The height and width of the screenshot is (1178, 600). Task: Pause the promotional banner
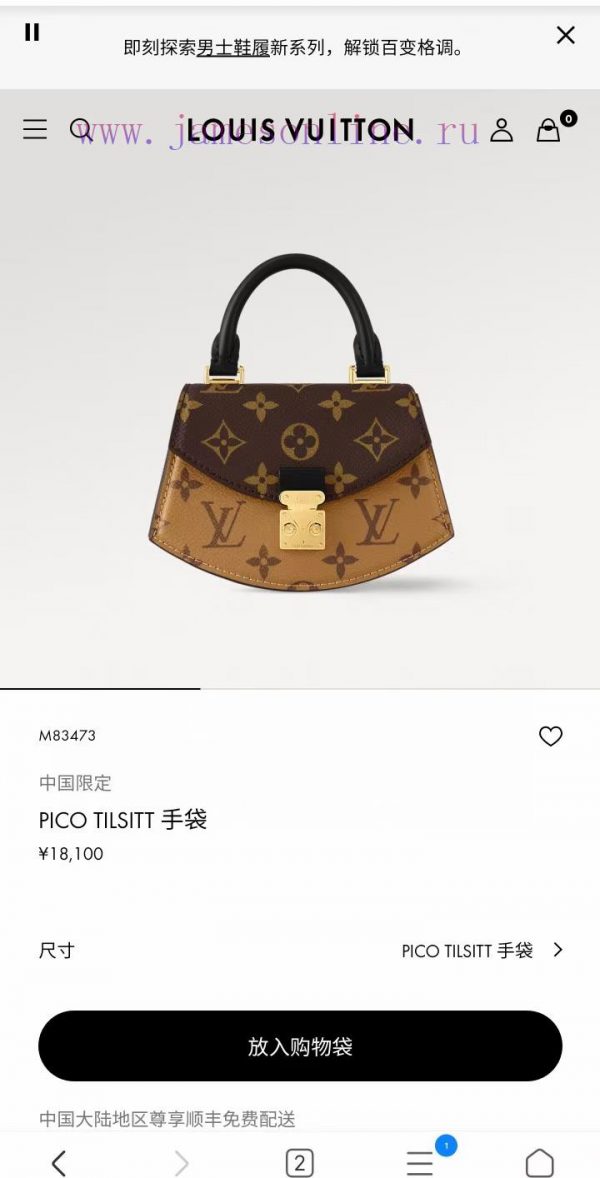coord(32,33)
